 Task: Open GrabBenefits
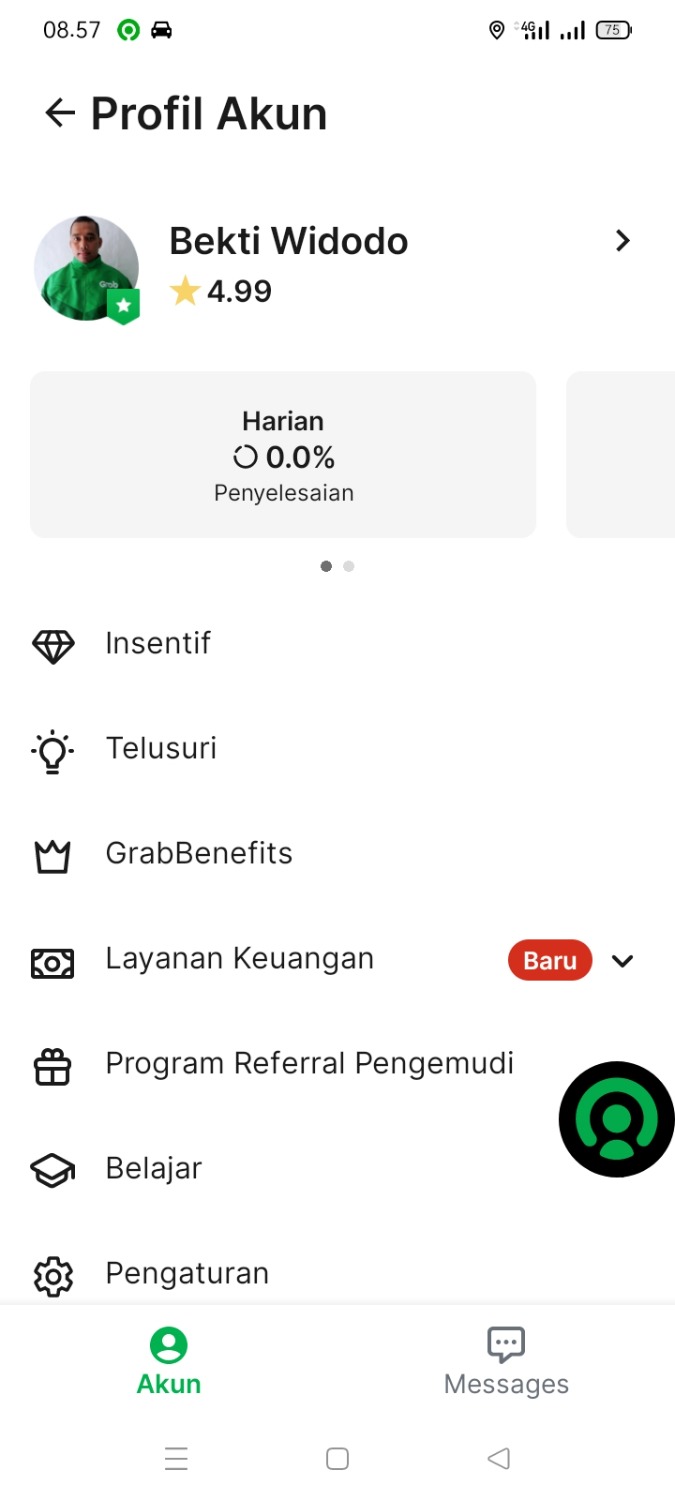coord(199,853)
